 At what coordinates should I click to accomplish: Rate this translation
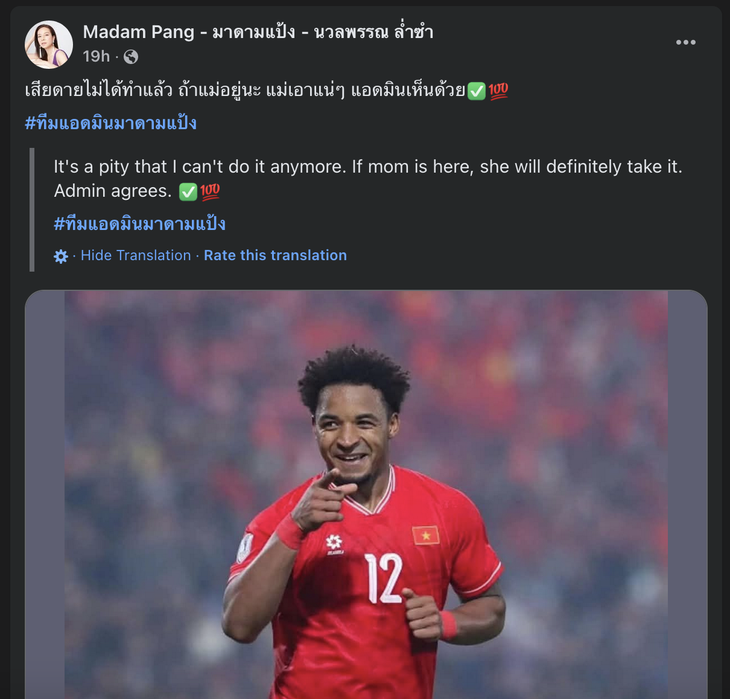275,255
